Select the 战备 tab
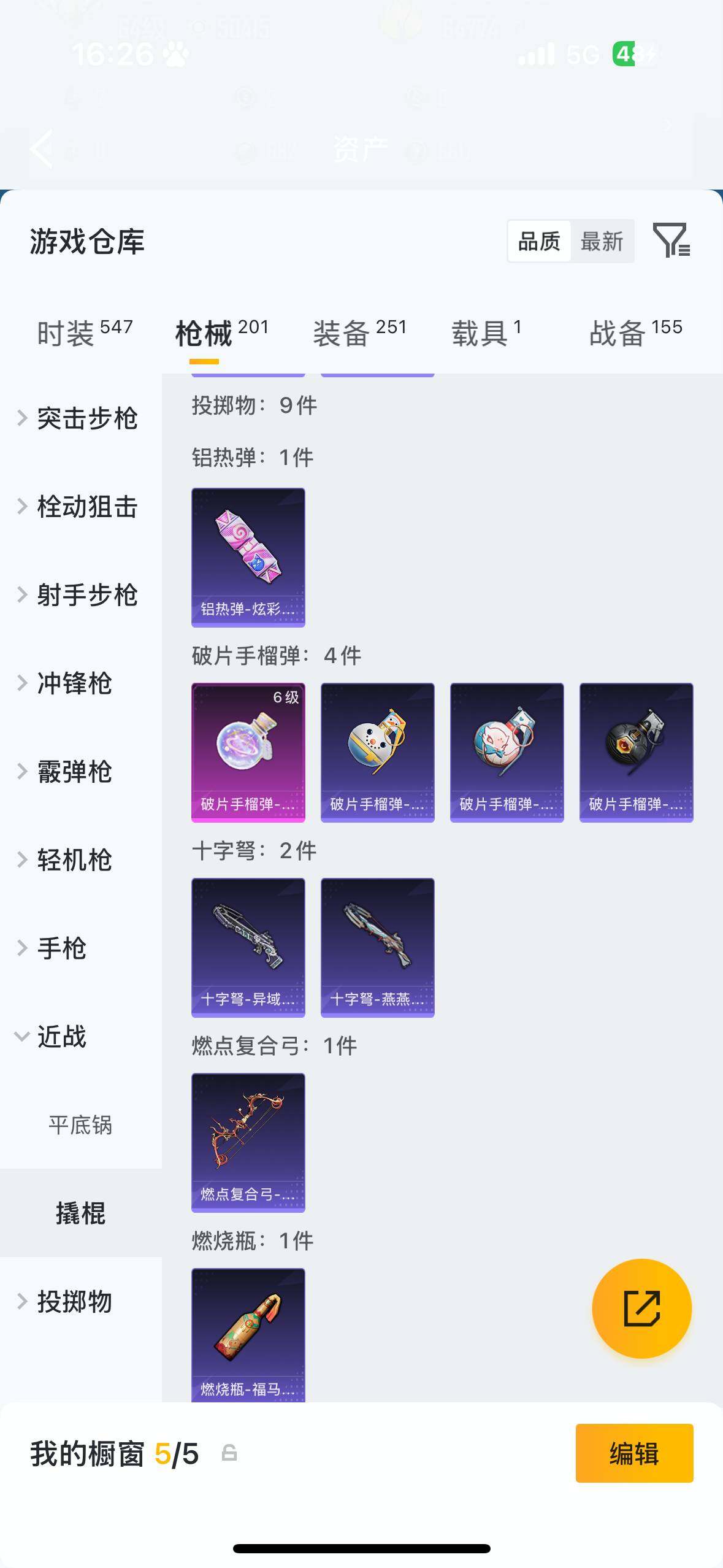The image size is (723, 1568). pos(635,333)
